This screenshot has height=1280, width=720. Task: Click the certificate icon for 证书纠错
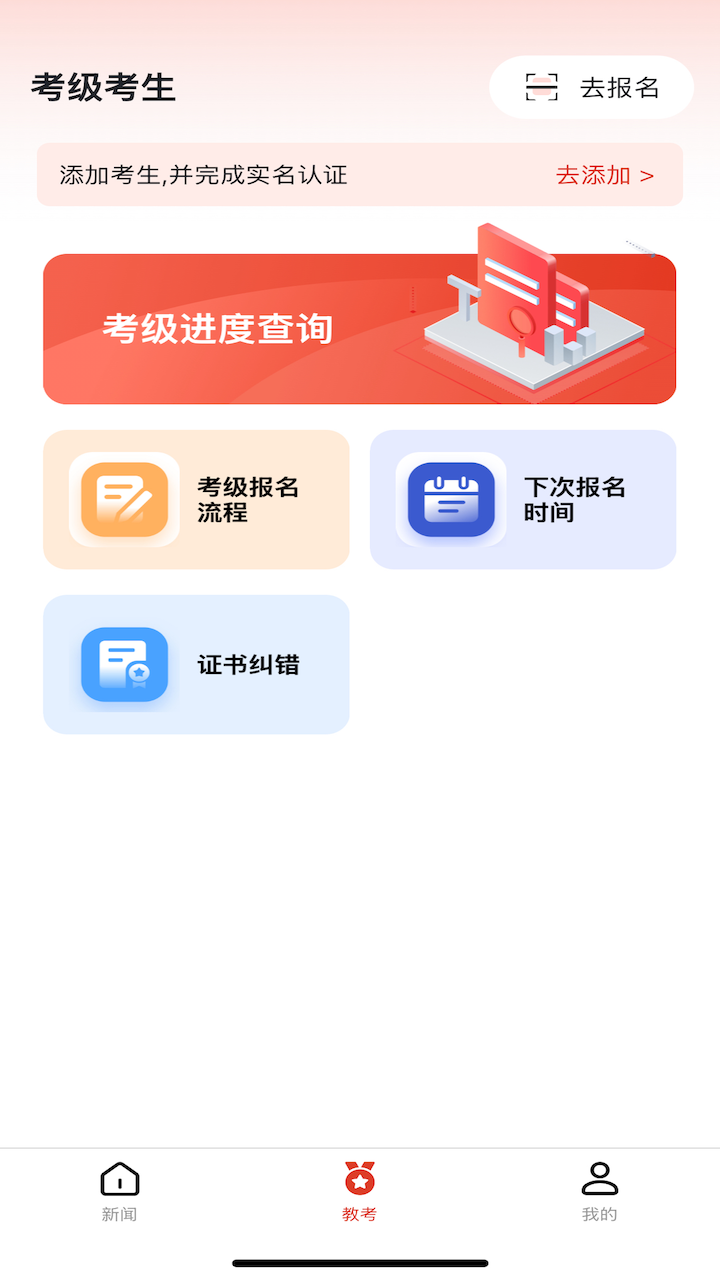click(x=123, y=663)
